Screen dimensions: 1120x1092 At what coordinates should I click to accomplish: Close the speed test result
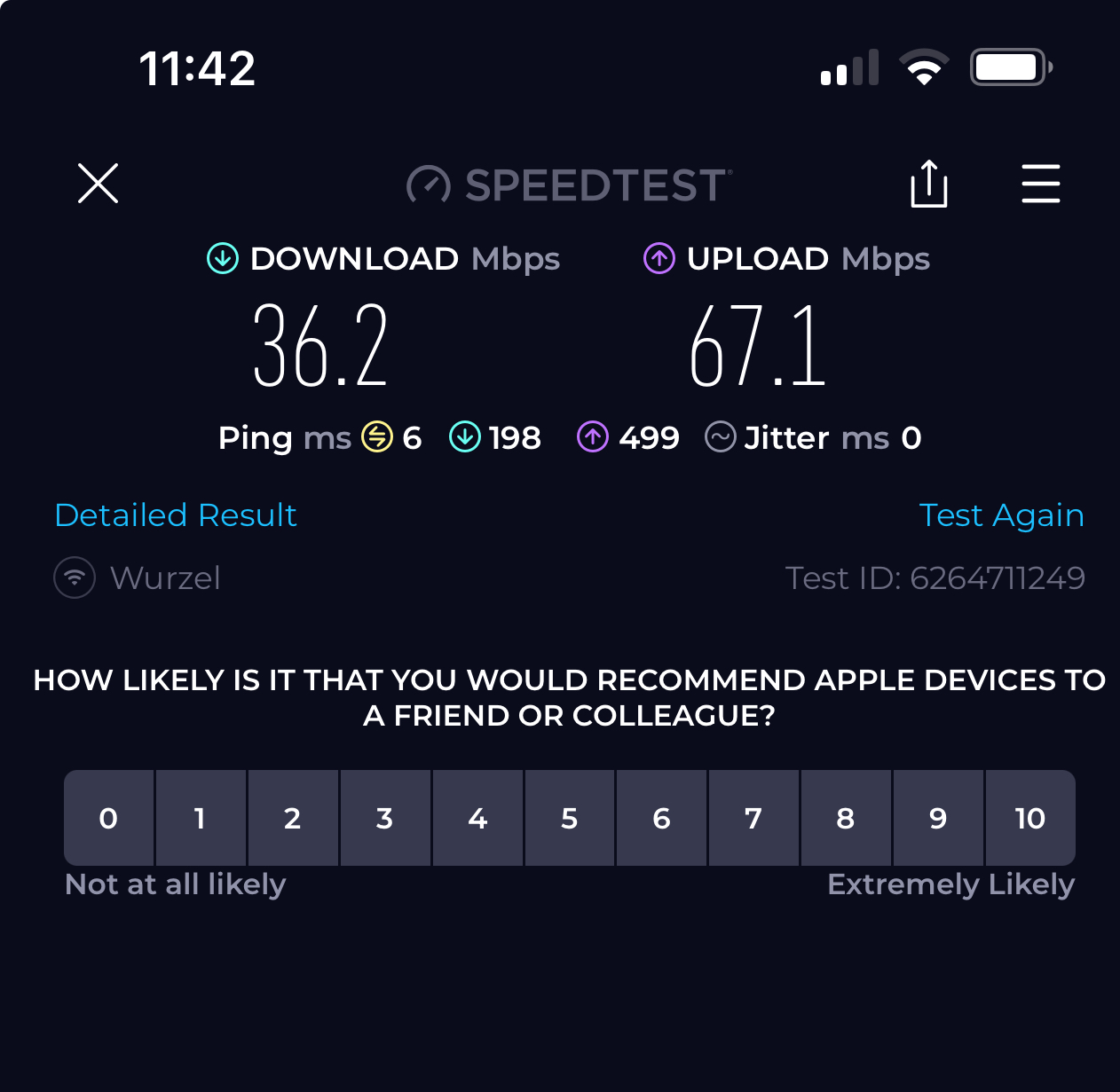click(x=98, y=184)
